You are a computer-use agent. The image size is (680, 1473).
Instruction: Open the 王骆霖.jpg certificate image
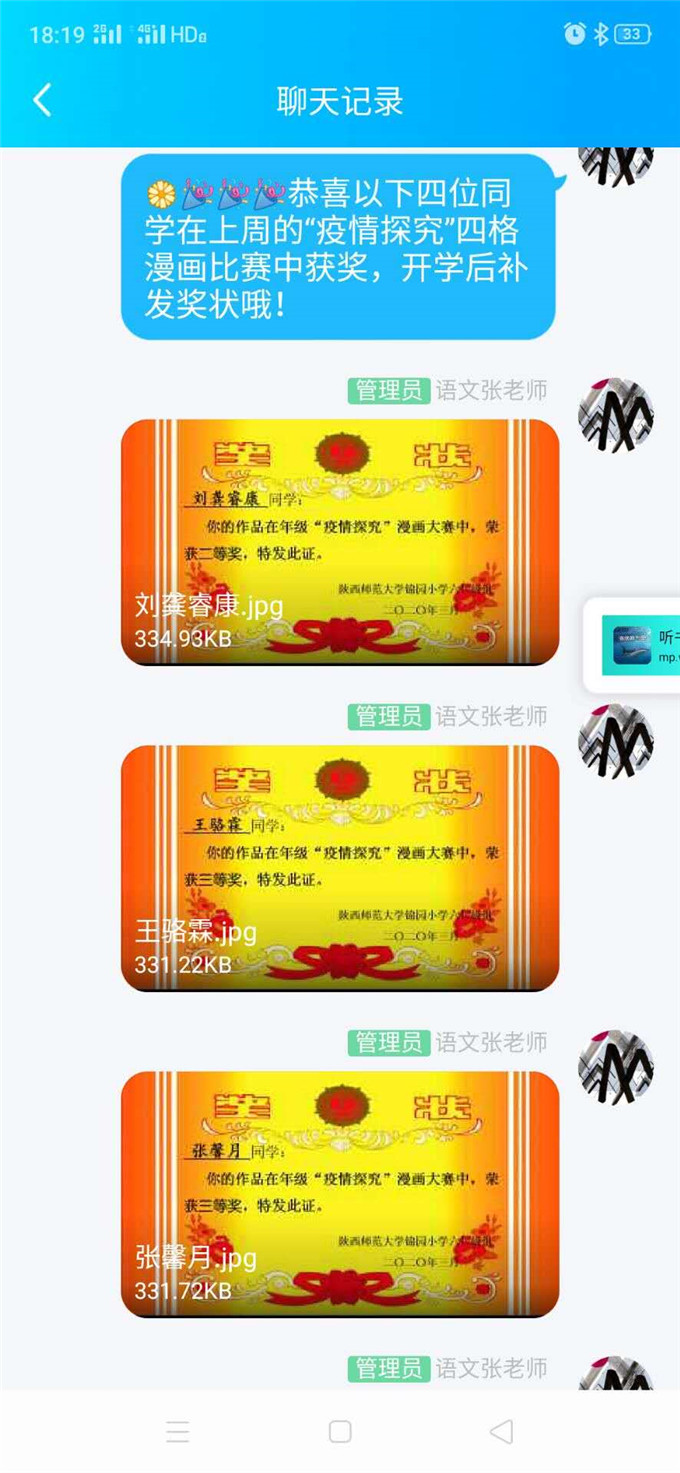tap(340, 867)
